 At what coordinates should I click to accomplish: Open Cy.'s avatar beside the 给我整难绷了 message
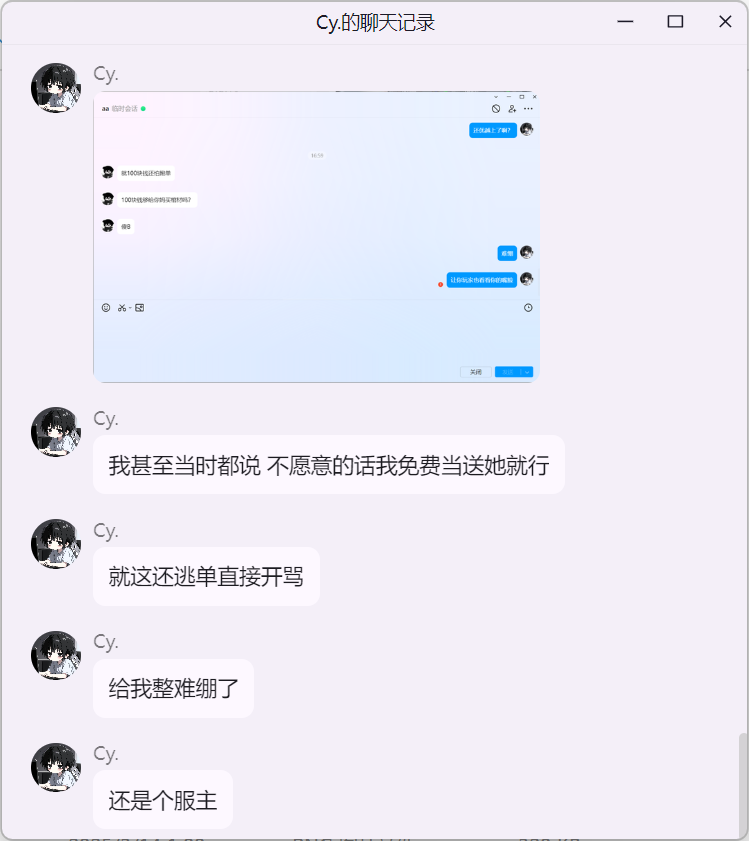pos(56,656)
